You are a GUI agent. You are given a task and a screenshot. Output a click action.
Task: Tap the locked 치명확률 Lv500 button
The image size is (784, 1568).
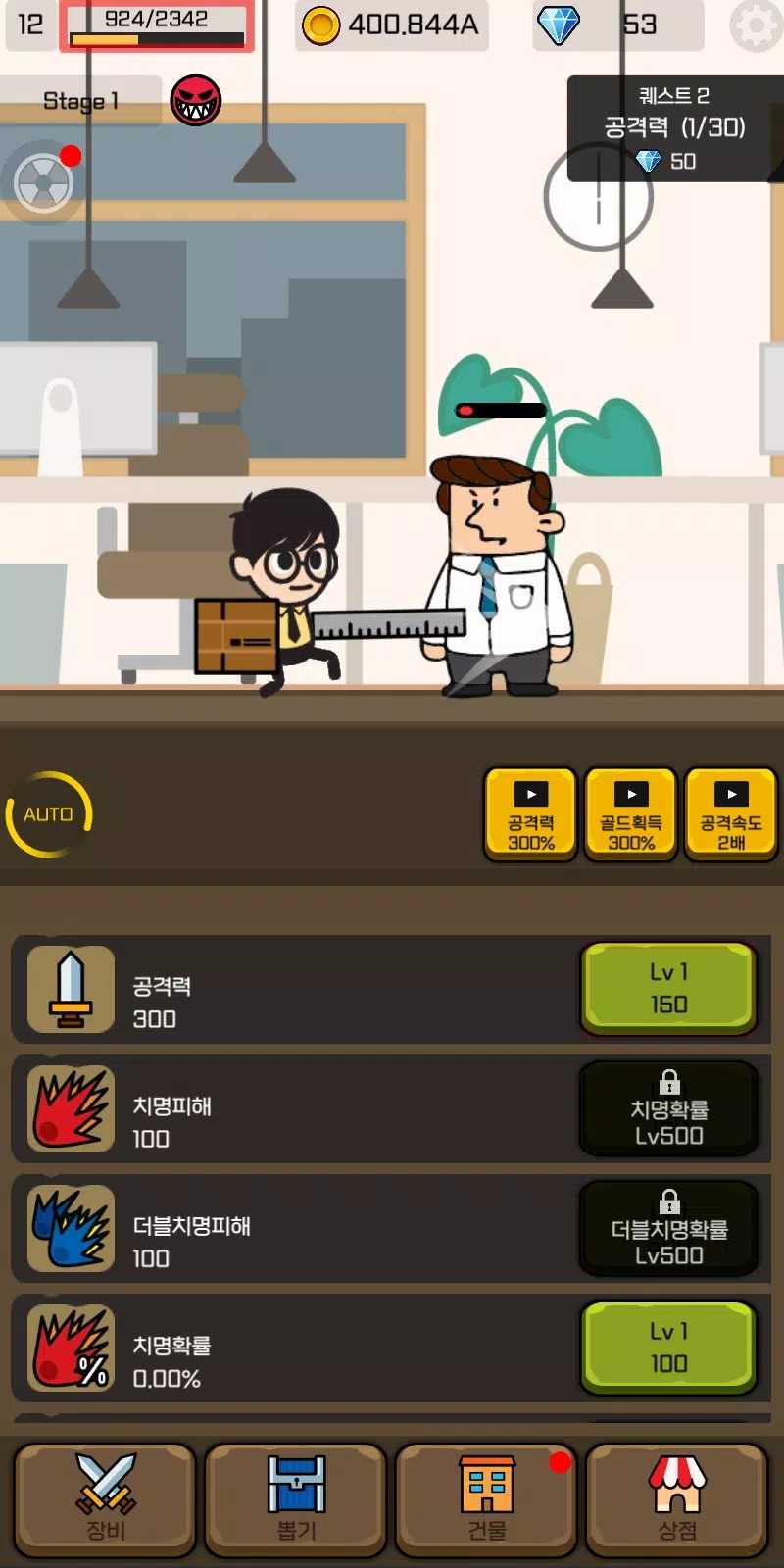click(x=668, y=1108)
